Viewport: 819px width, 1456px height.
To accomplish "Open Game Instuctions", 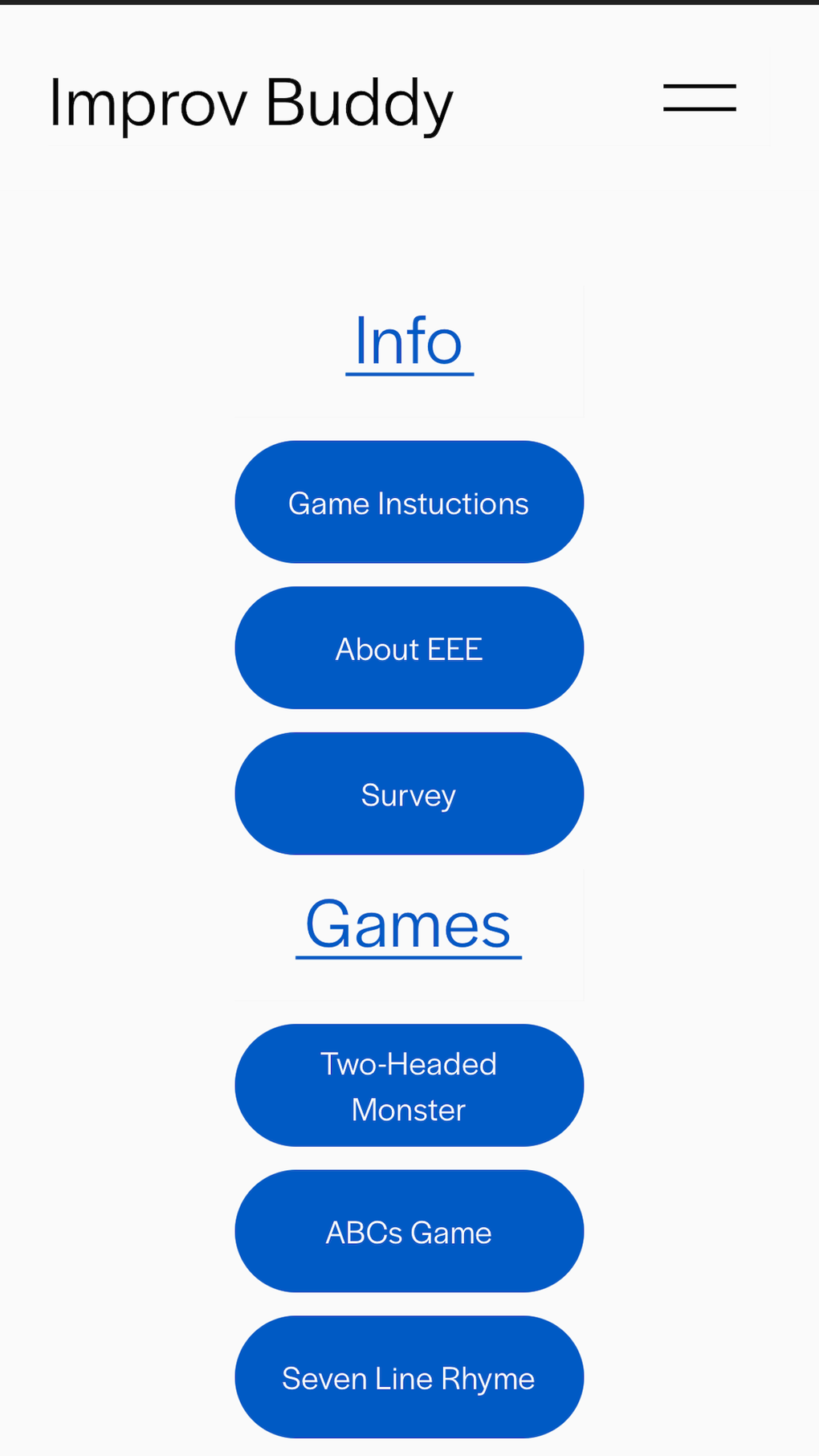I will point(409,503).
